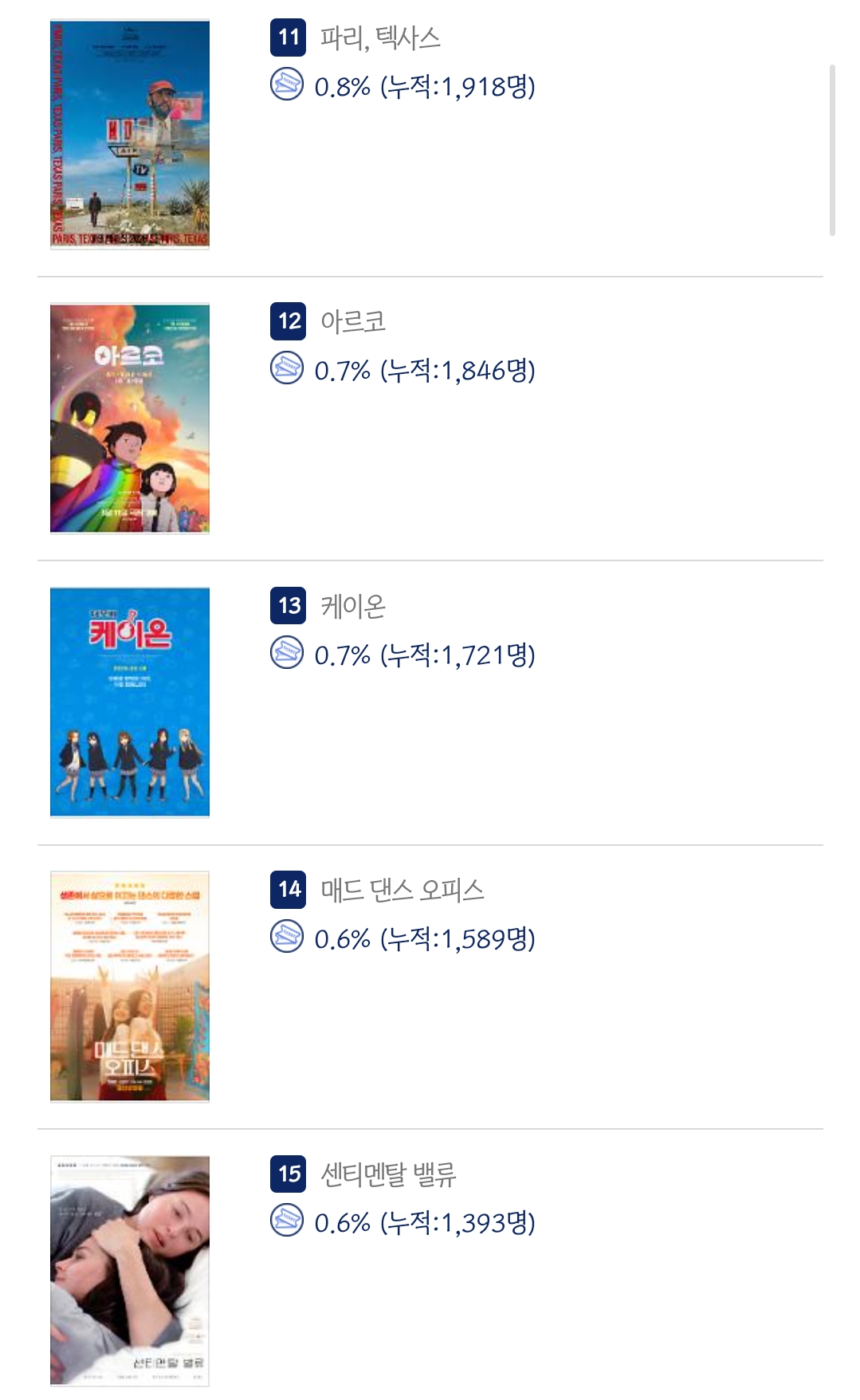Open the 파리, 텍사스 movie poster
The width and height of the screenshot is (860, 1400).
coord(130,134)
